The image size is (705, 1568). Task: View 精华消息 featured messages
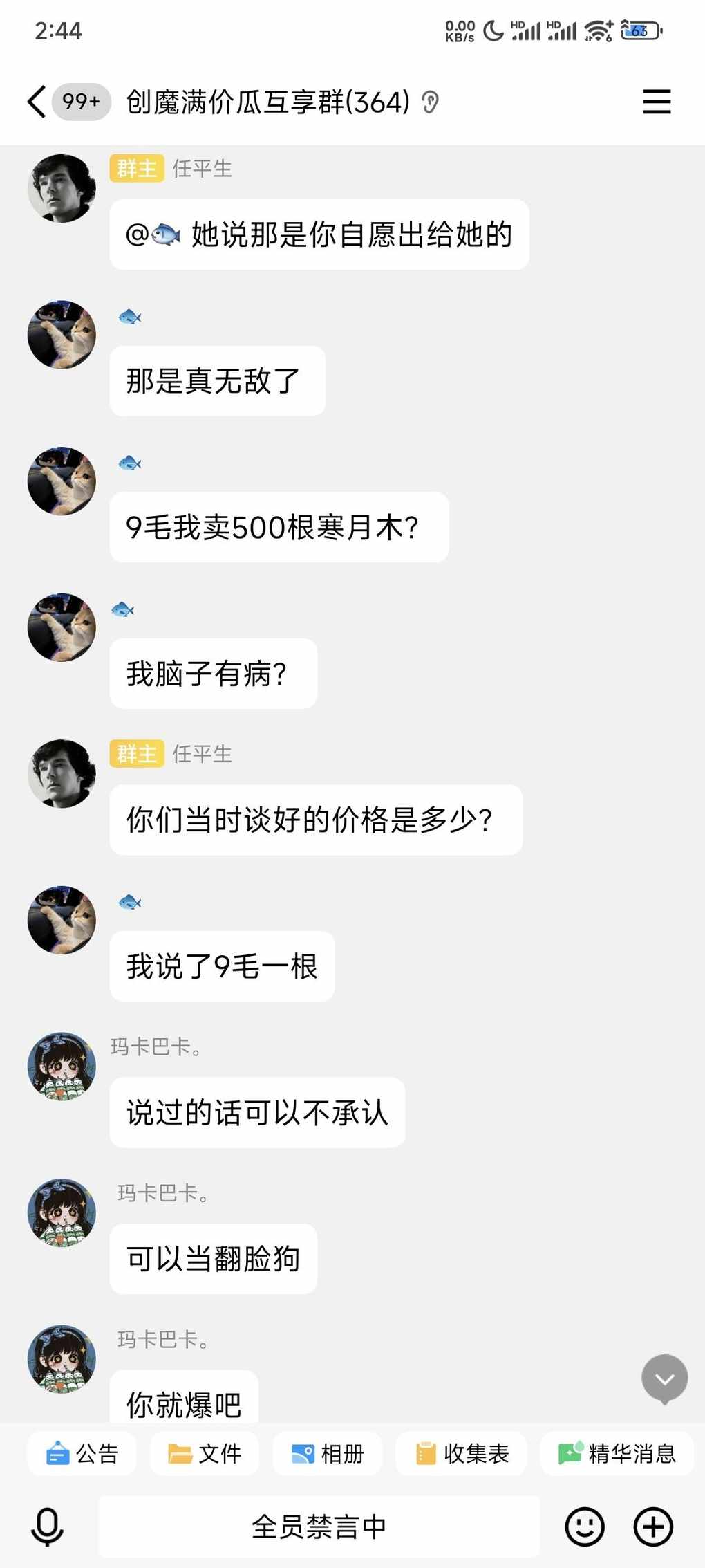click(617, 1453)
